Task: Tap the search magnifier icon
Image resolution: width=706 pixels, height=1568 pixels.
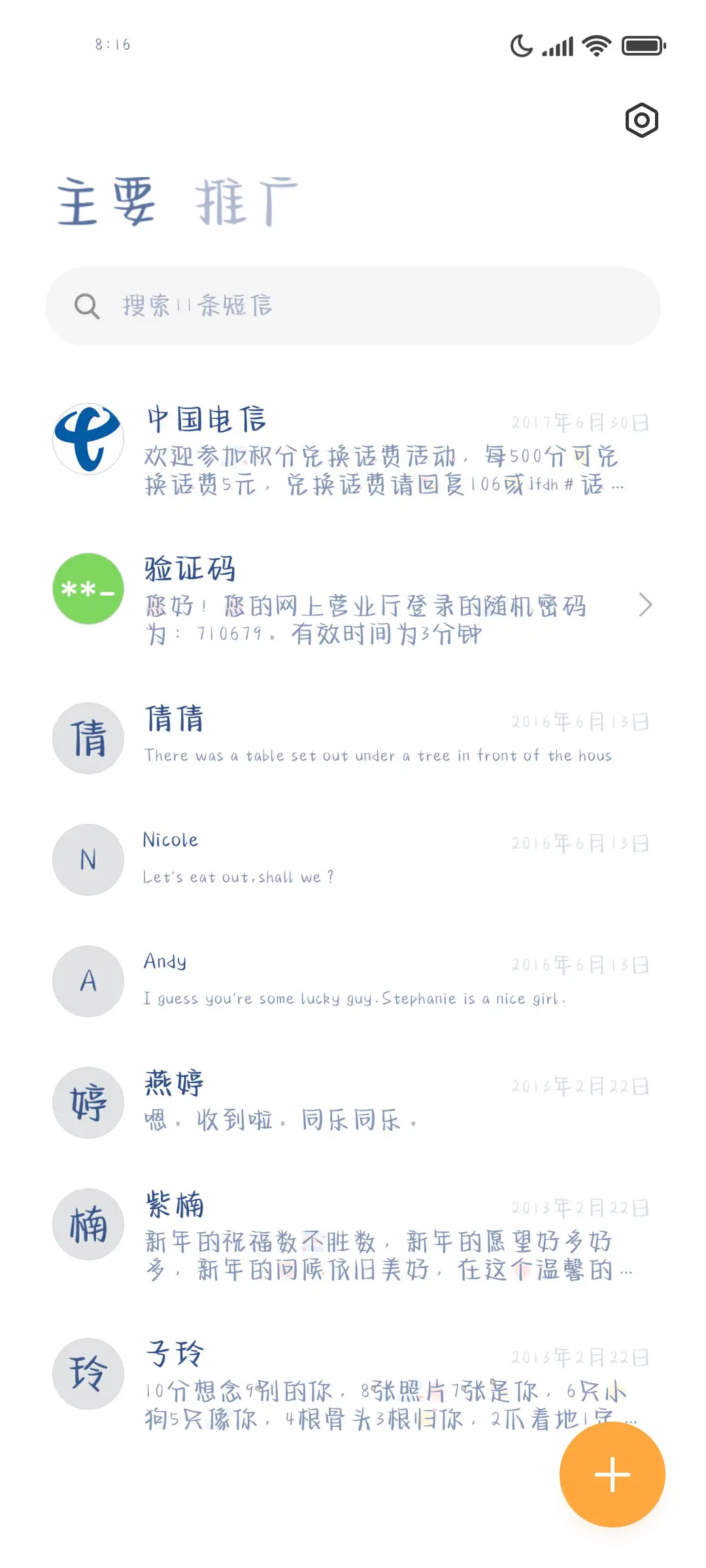Action: coord(86,306)
